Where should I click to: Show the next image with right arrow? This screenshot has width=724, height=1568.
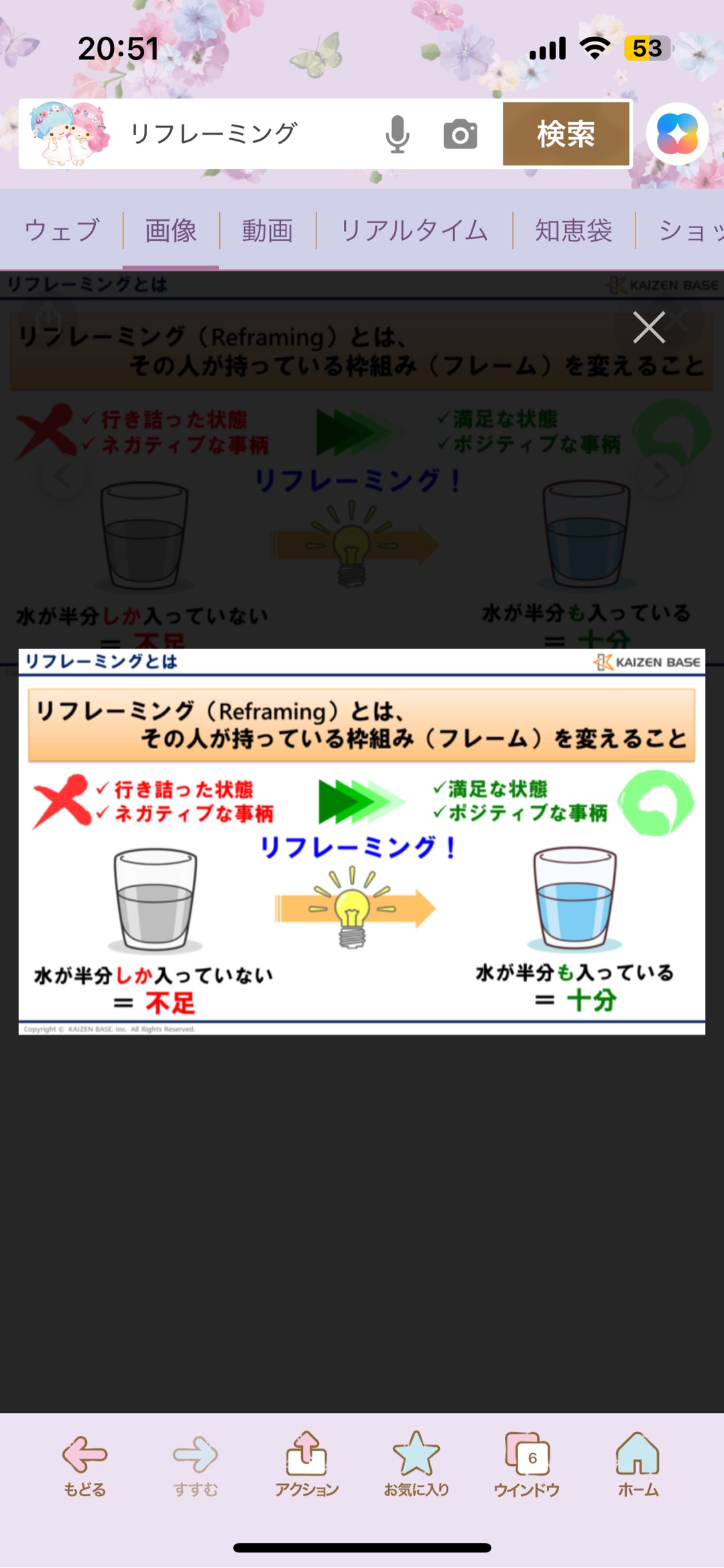point(661,475)
